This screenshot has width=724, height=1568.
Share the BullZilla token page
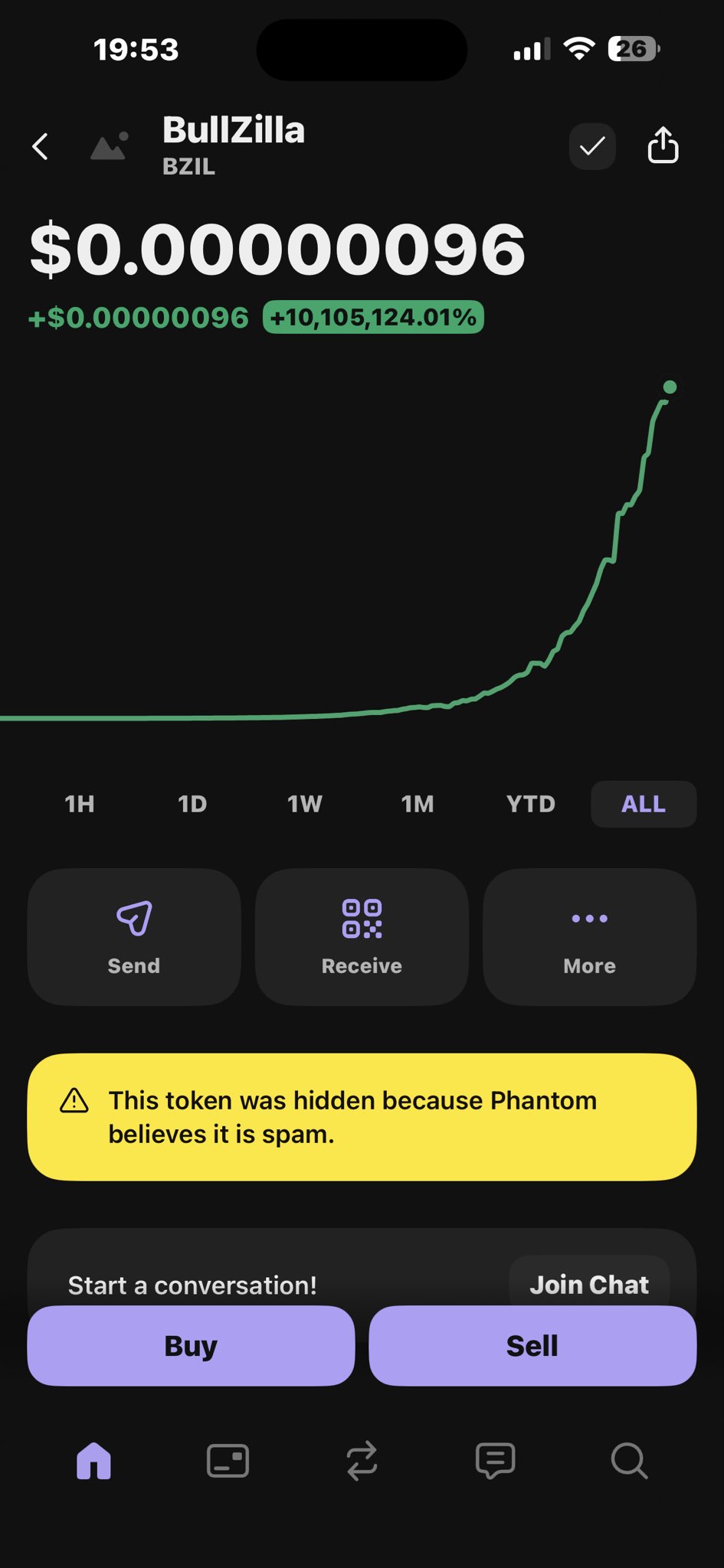pyautogui.click(x=663, y=145)
